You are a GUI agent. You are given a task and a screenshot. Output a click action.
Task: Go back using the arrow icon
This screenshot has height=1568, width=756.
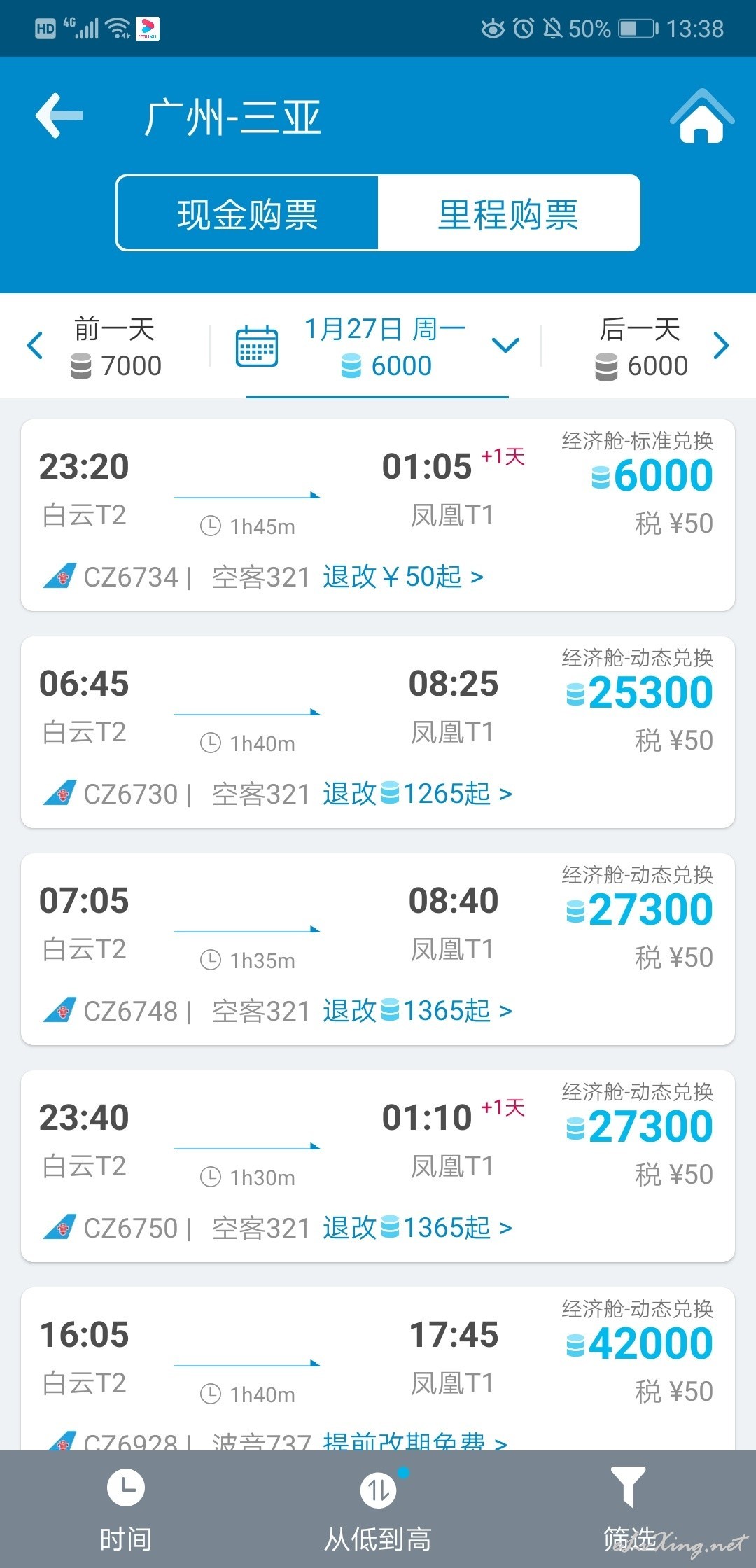tap(59, 115)
